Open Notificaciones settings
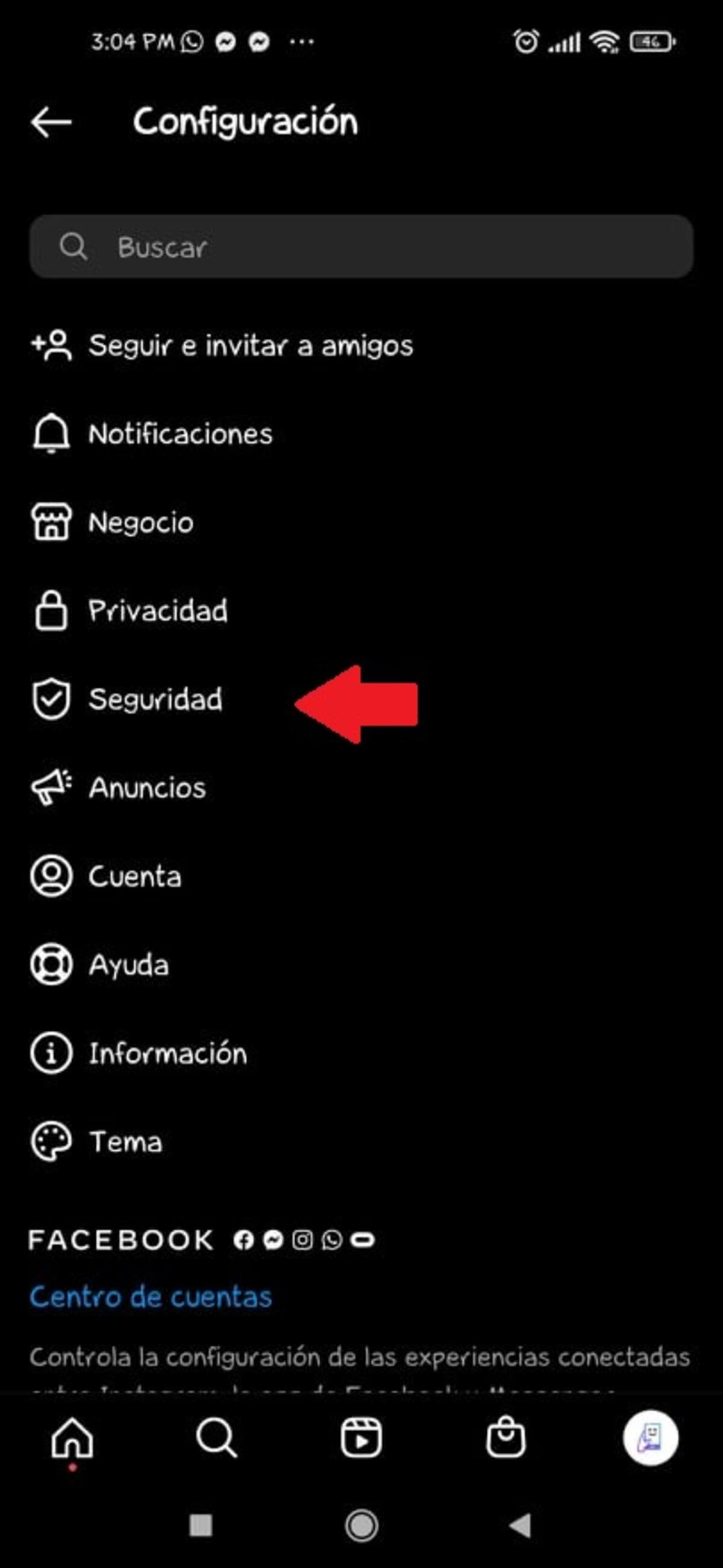This screenshot has width=723, height=1568. pyautogui.click(x=361, y=433)
